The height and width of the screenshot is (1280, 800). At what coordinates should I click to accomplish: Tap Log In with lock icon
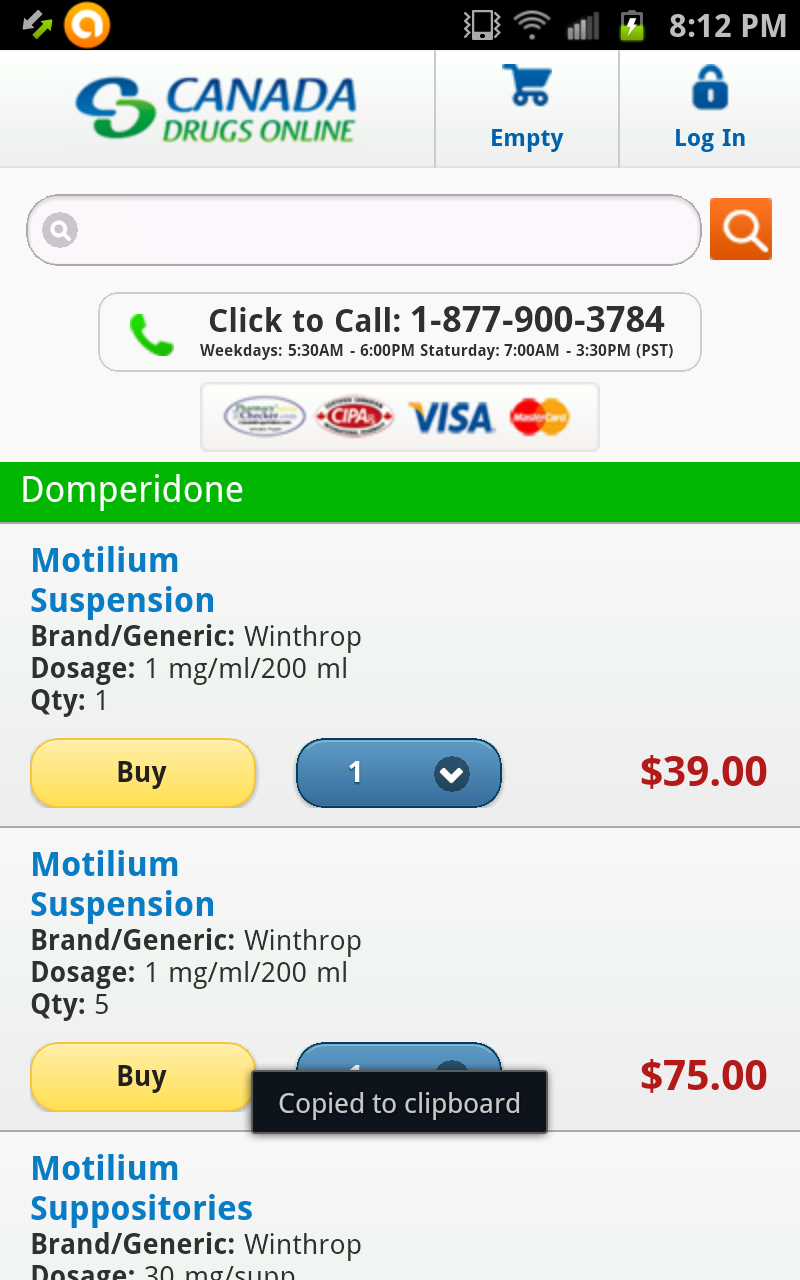click(709, 108)
